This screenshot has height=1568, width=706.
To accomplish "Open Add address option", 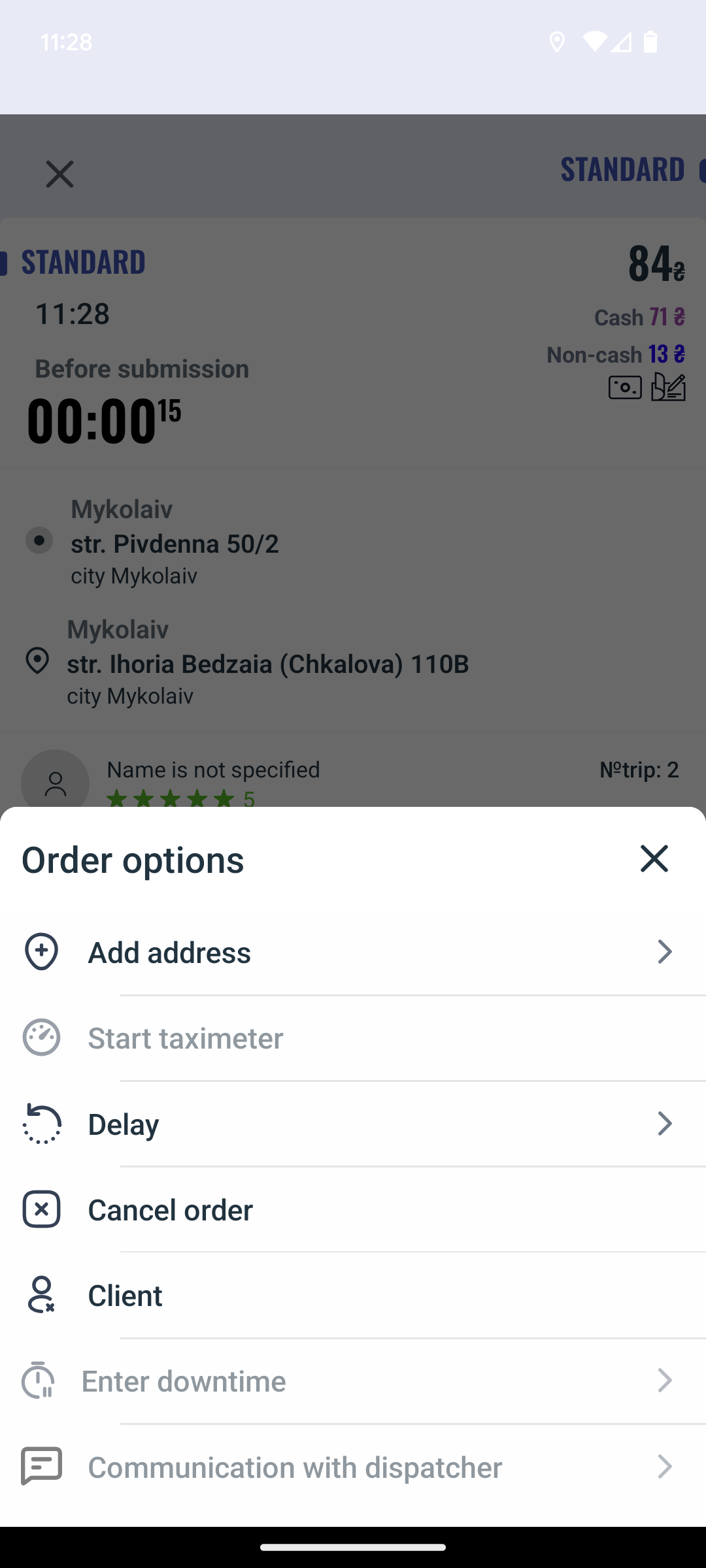I will [353, 952].
